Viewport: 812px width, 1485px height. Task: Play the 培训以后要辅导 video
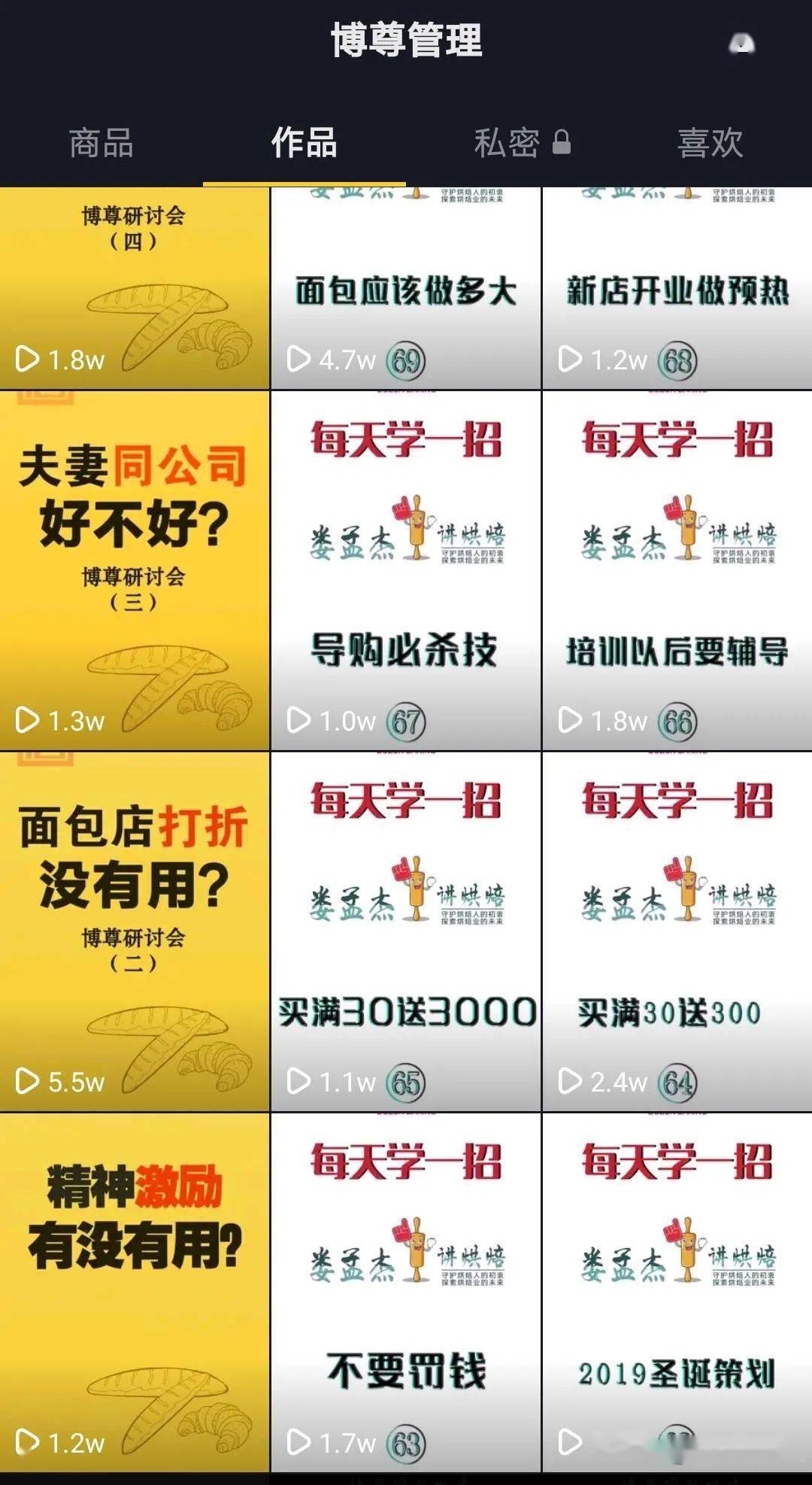tap(677, 570)
